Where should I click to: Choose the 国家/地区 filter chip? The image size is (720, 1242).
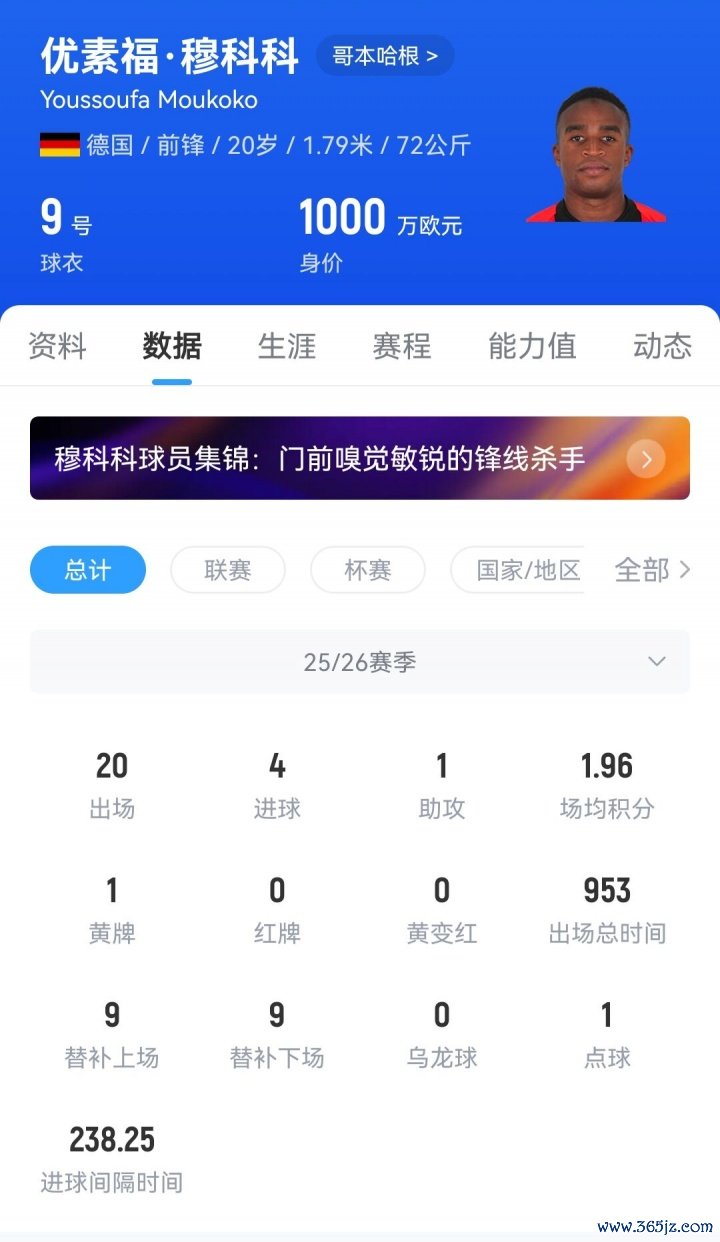tap(520, 570)
